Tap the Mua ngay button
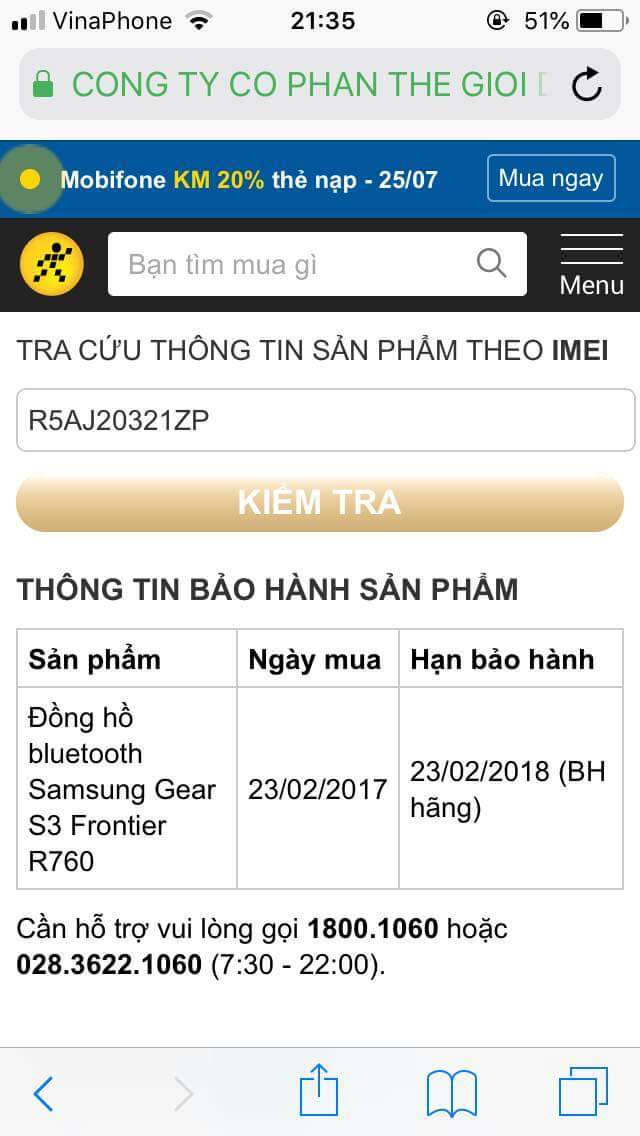The width and height of the screenshot is (640, 1136). point(550,179)
